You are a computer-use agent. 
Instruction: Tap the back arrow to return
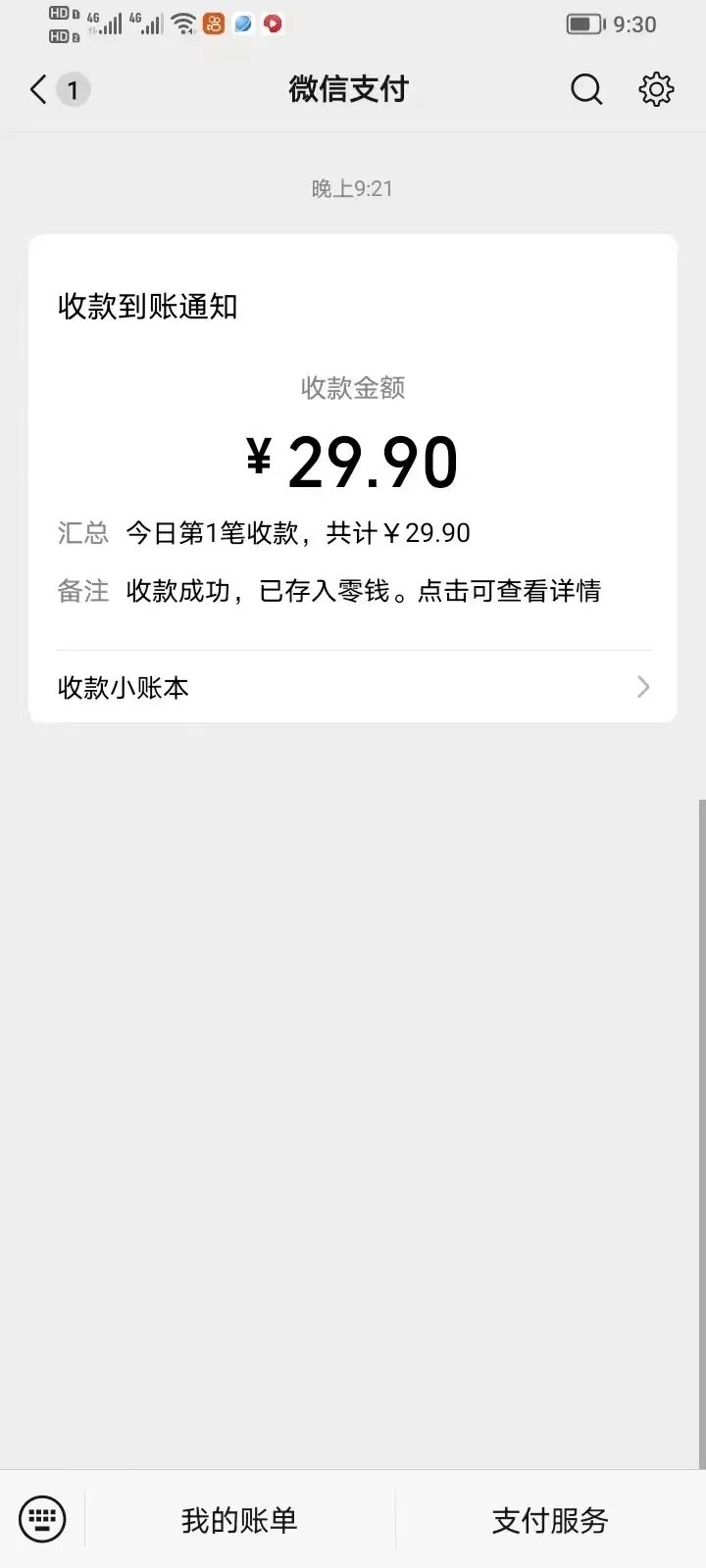[x=35, y=89]
